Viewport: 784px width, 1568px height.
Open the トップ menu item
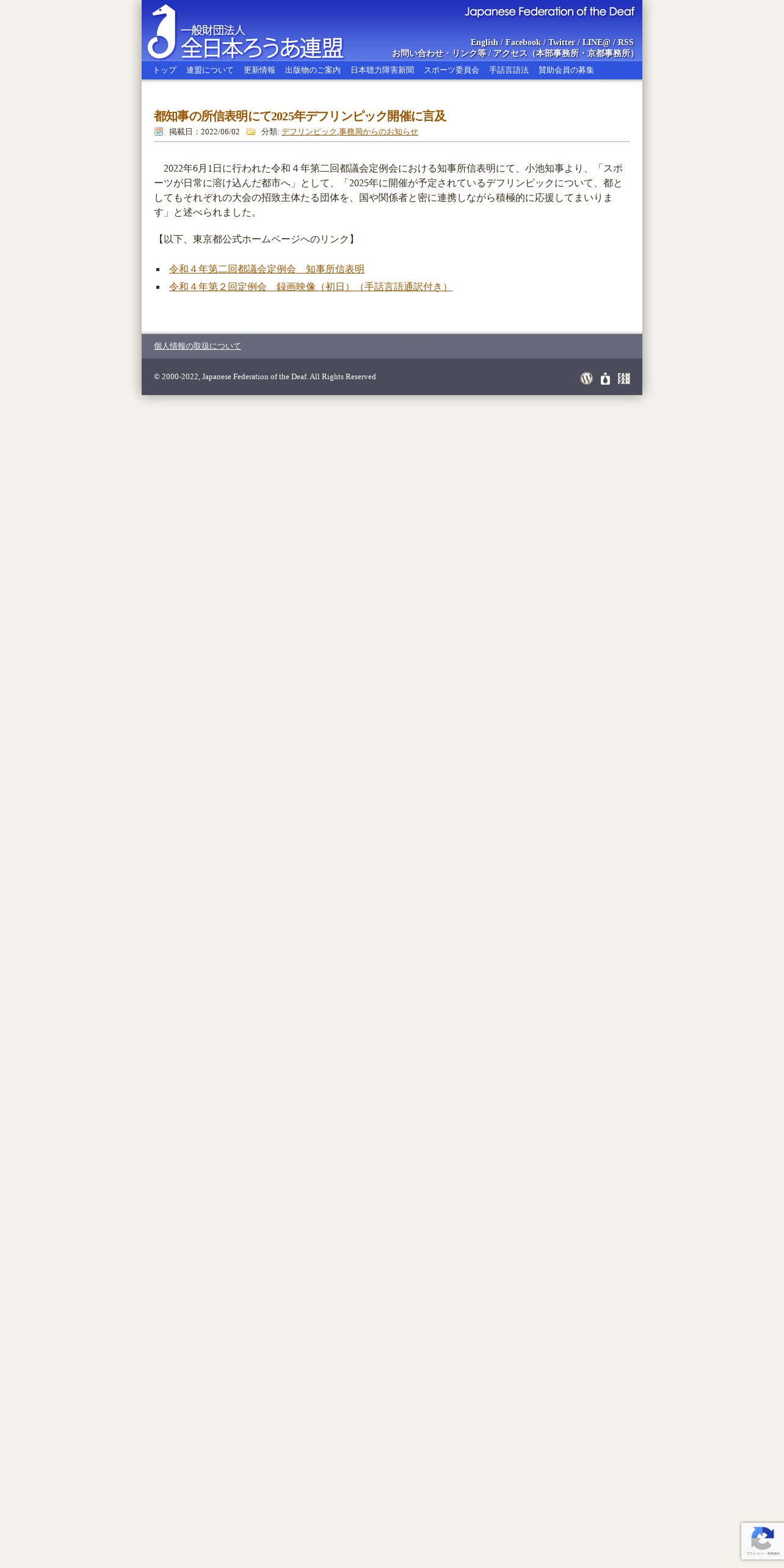coord(164,70)
